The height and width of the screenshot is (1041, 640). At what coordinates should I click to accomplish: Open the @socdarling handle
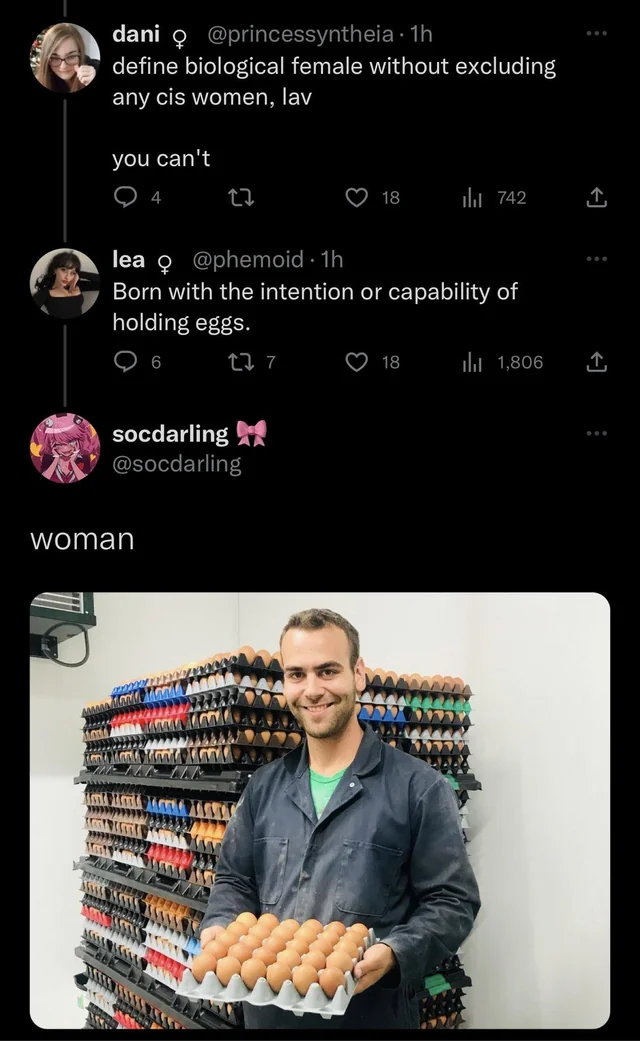click(177, 463)
